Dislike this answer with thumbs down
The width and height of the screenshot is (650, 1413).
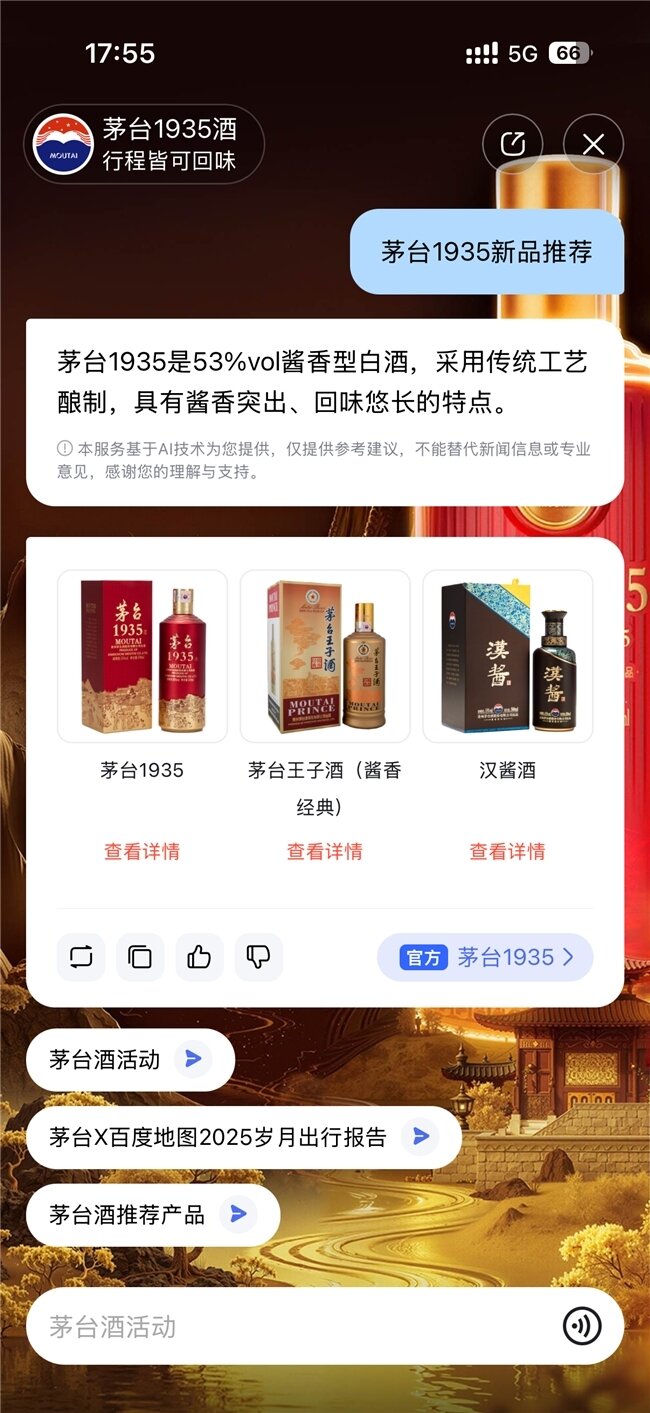tap(258, 957)
